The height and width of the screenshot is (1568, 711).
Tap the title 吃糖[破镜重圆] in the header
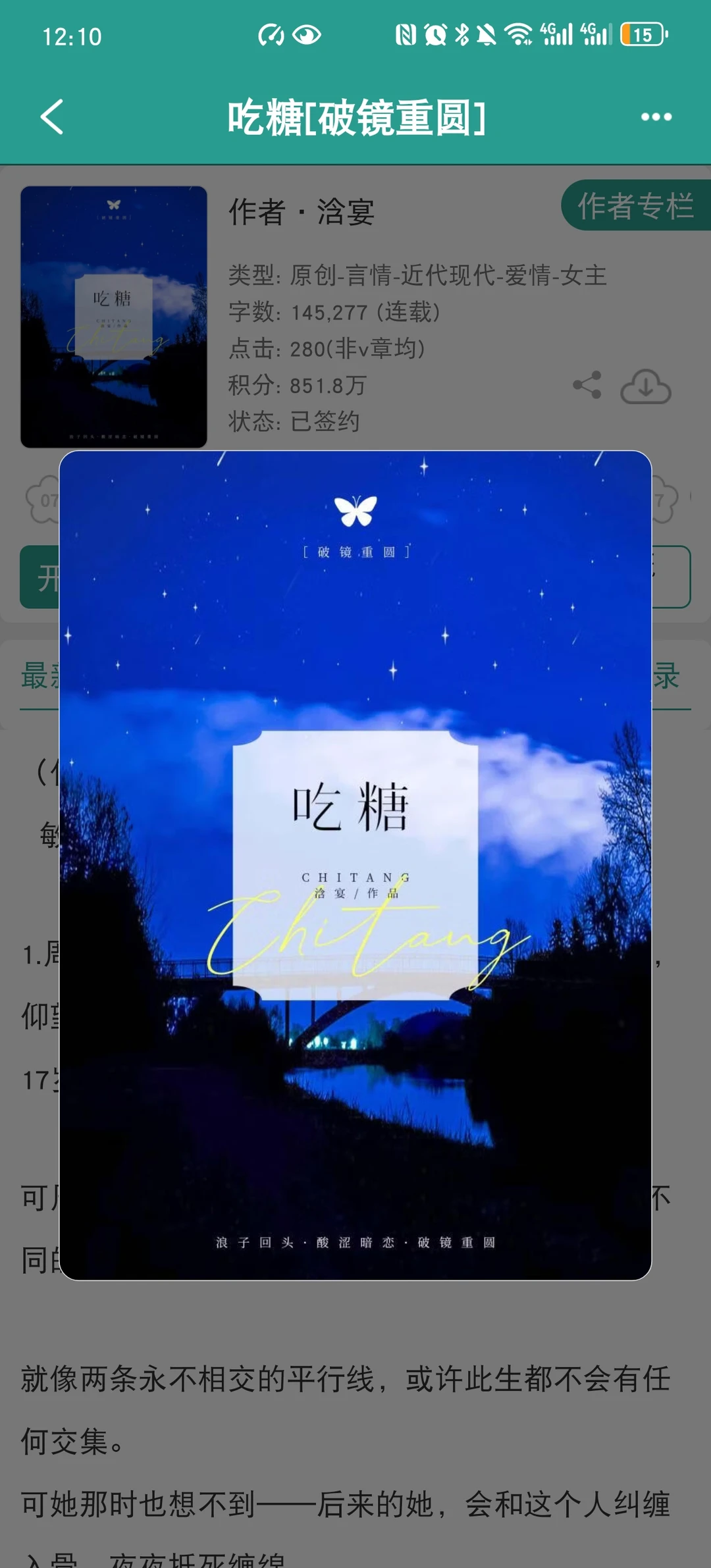355,117
